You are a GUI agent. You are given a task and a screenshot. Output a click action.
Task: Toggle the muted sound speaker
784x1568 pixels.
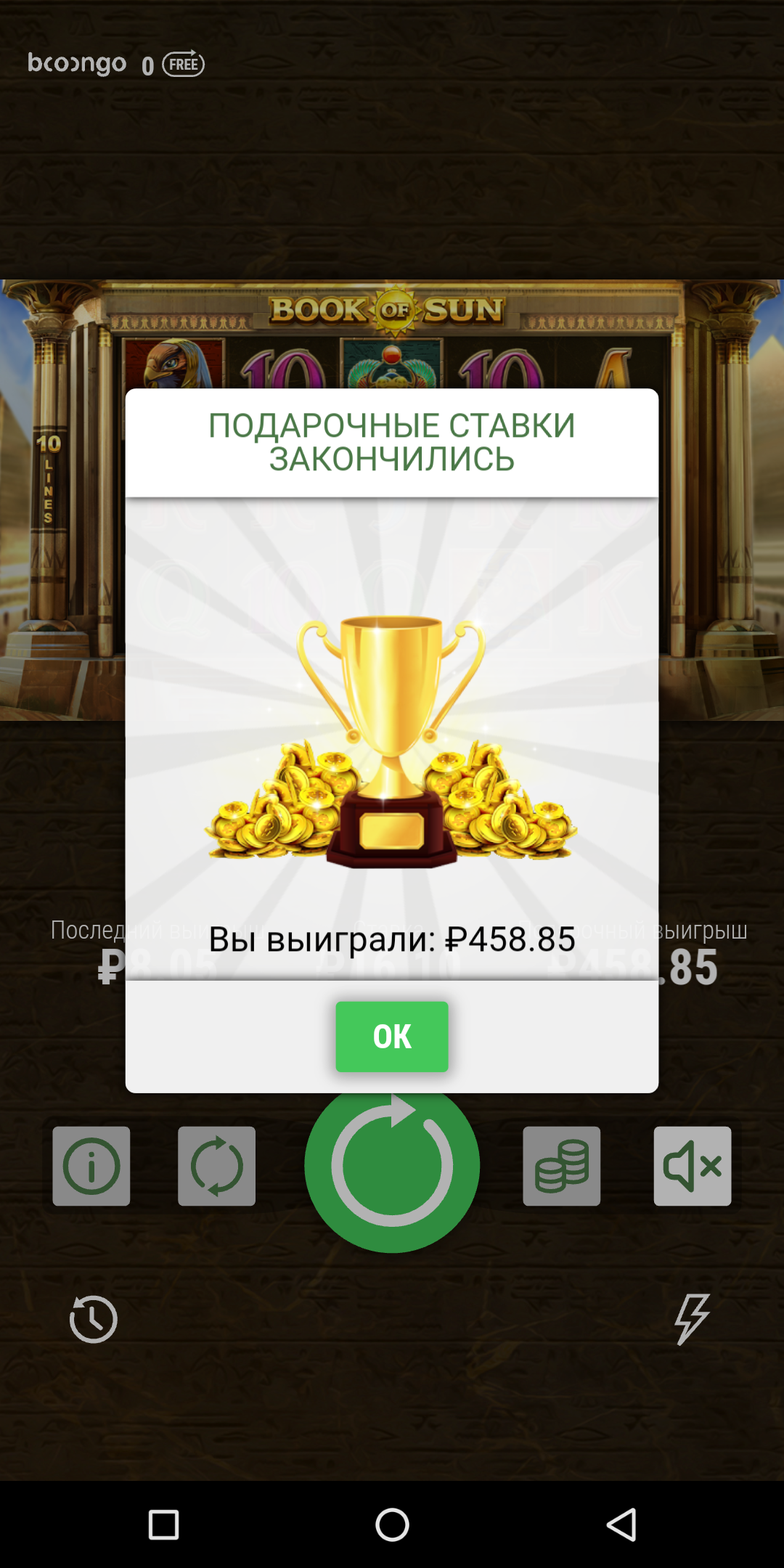pos(692,1166)
